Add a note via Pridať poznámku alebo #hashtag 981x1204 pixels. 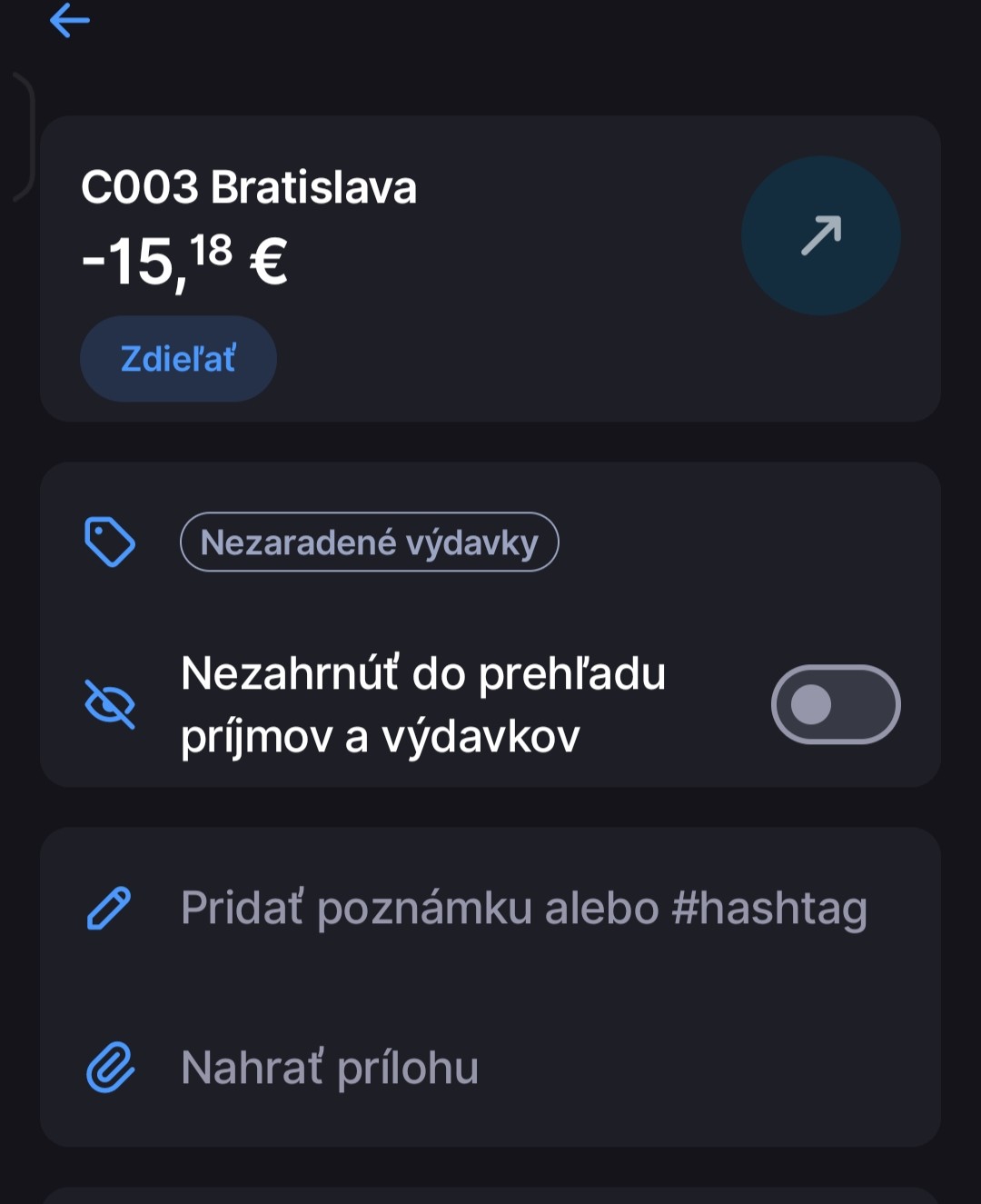(523, 908)
